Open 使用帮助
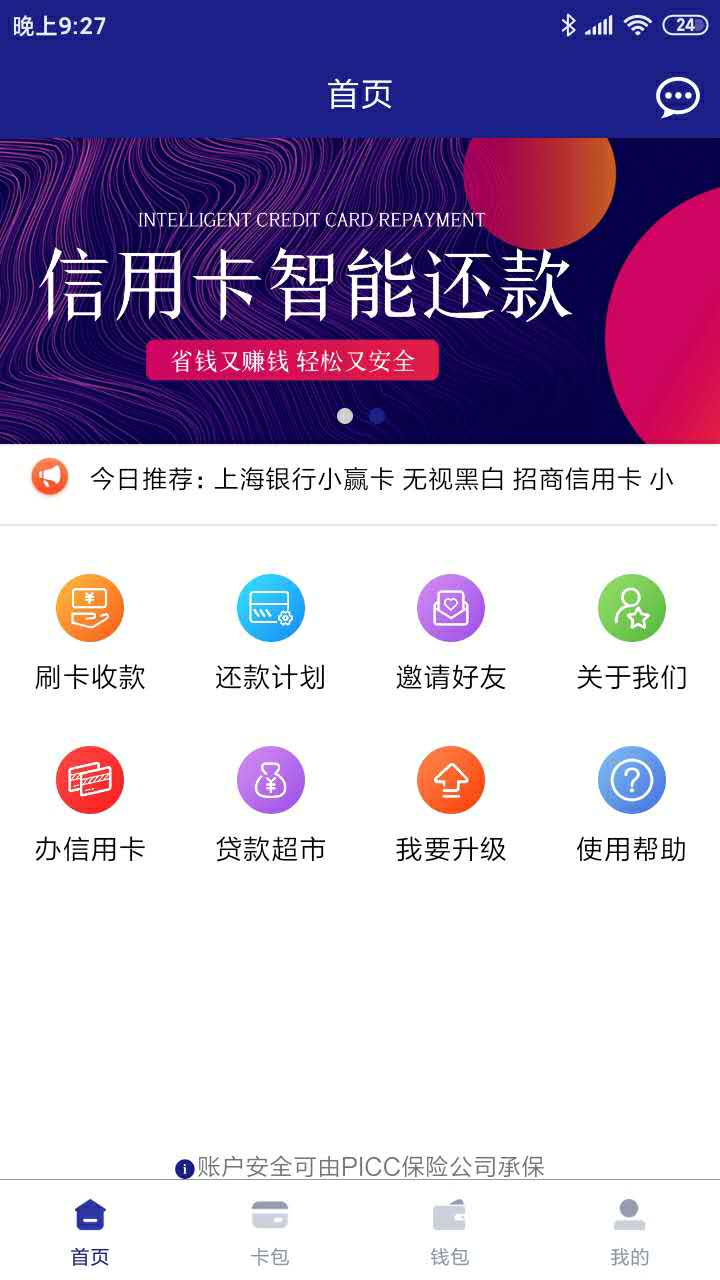The width and height of the screenshot is (720, 1280). (631, 804)
